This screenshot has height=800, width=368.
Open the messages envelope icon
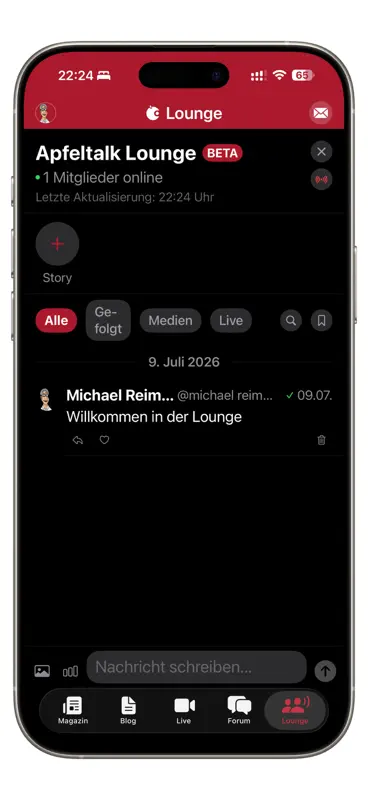(321, 113)
